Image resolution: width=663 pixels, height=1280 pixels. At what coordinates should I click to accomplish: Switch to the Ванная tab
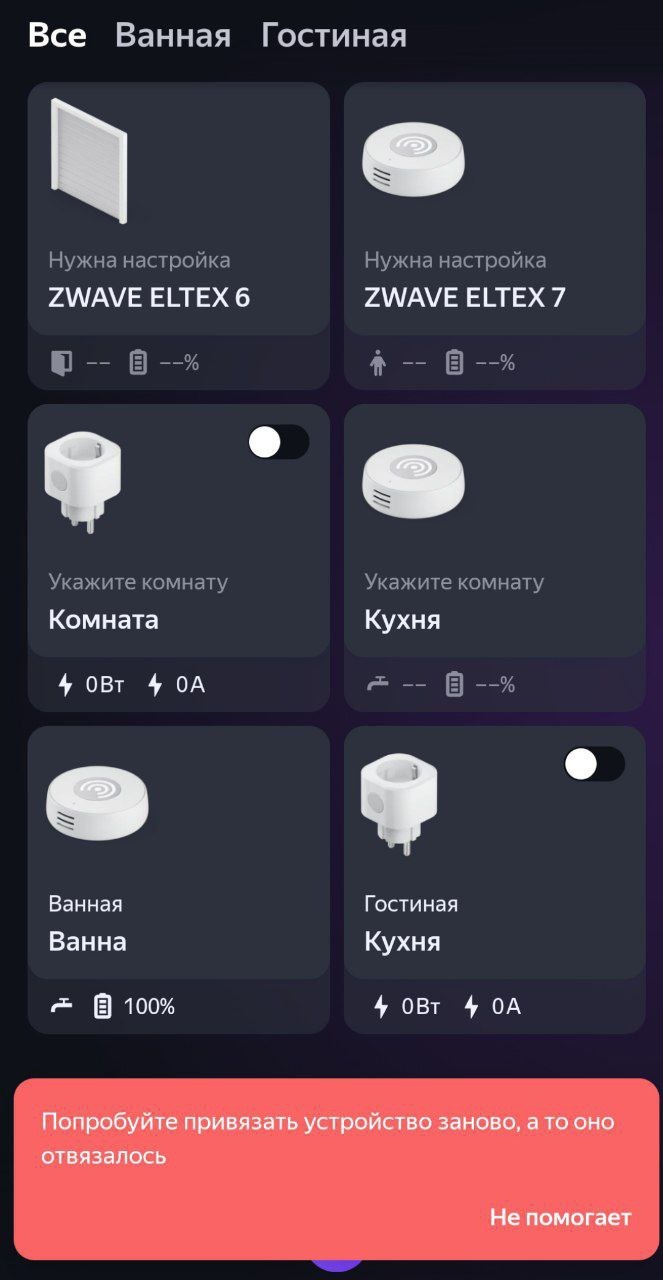pos(172,36)
